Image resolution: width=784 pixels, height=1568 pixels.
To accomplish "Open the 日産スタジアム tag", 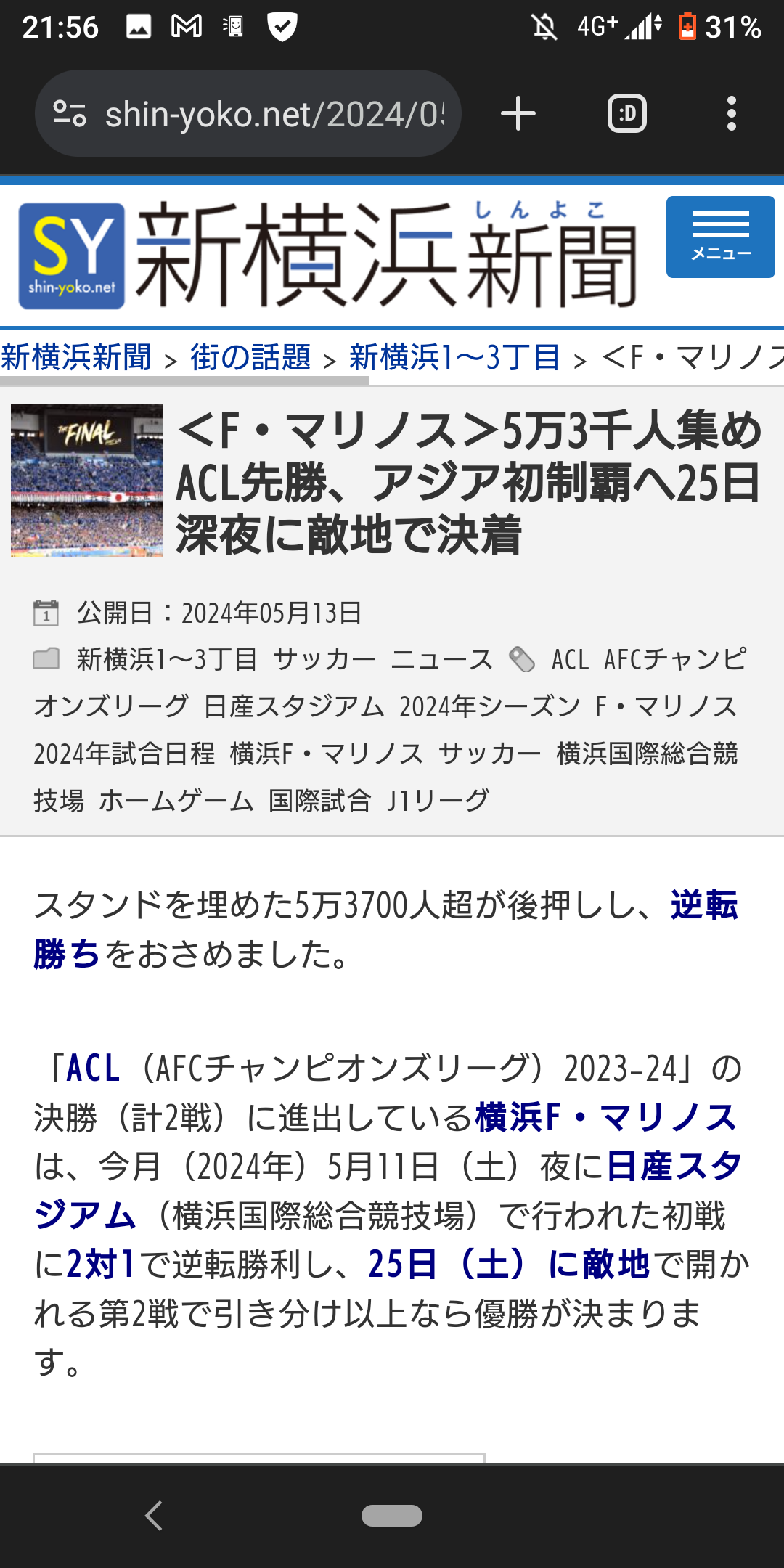I will (293, 706).
